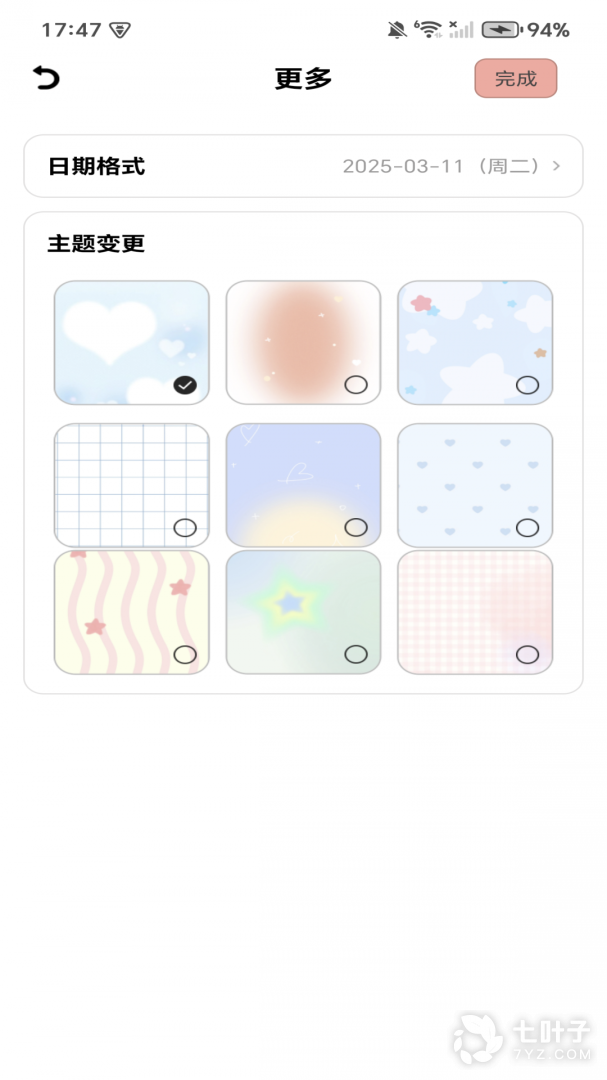Pick the blue theme with star clouds
Image resolution: width=607 pixels, height=1080 pixels.
pos(475,343)
